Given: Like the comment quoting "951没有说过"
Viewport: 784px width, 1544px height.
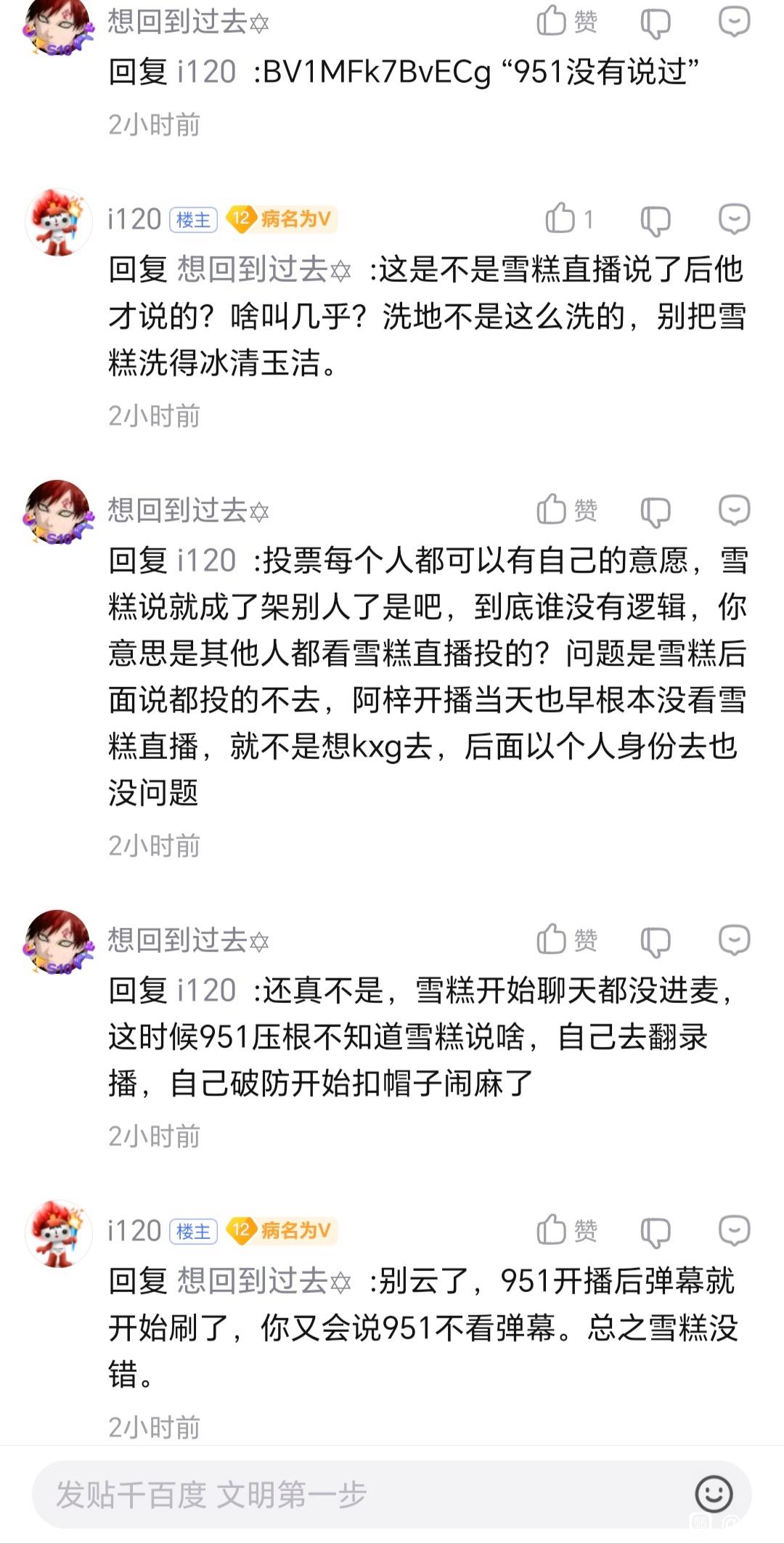Looking at the screenshot, I should [x=566, y=21].
